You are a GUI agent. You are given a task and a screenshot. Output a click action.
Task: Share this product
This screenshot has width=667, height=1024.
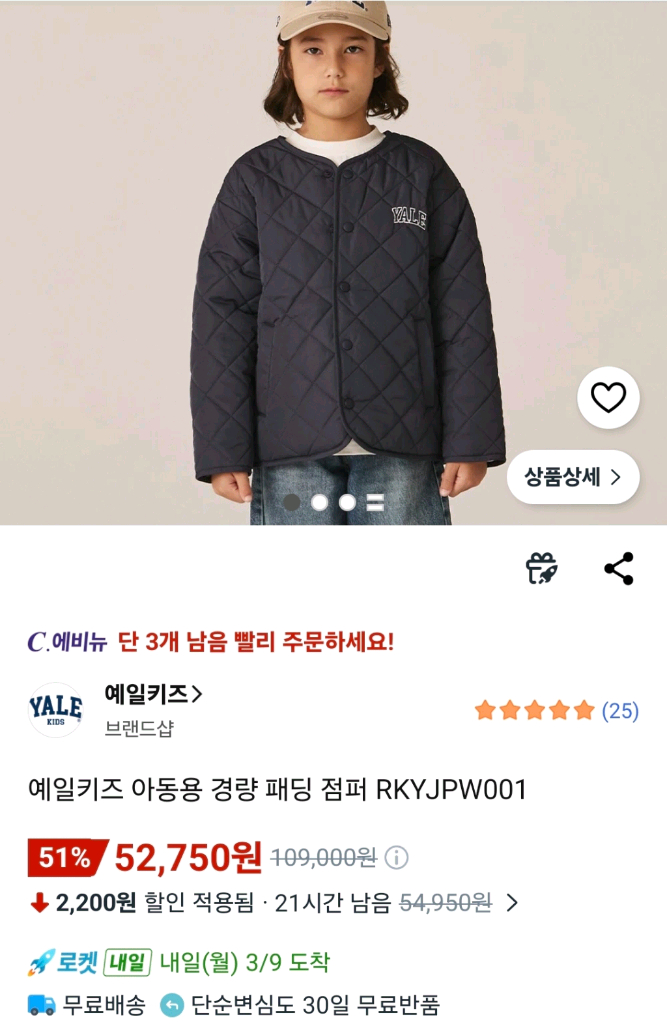[619, 568]
